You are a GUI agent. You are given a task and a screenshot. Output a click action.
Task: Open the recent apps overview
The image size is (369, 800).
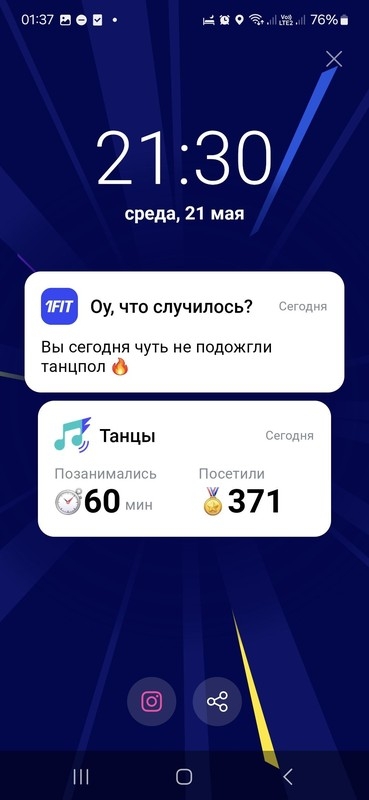[x=81, y=777]
